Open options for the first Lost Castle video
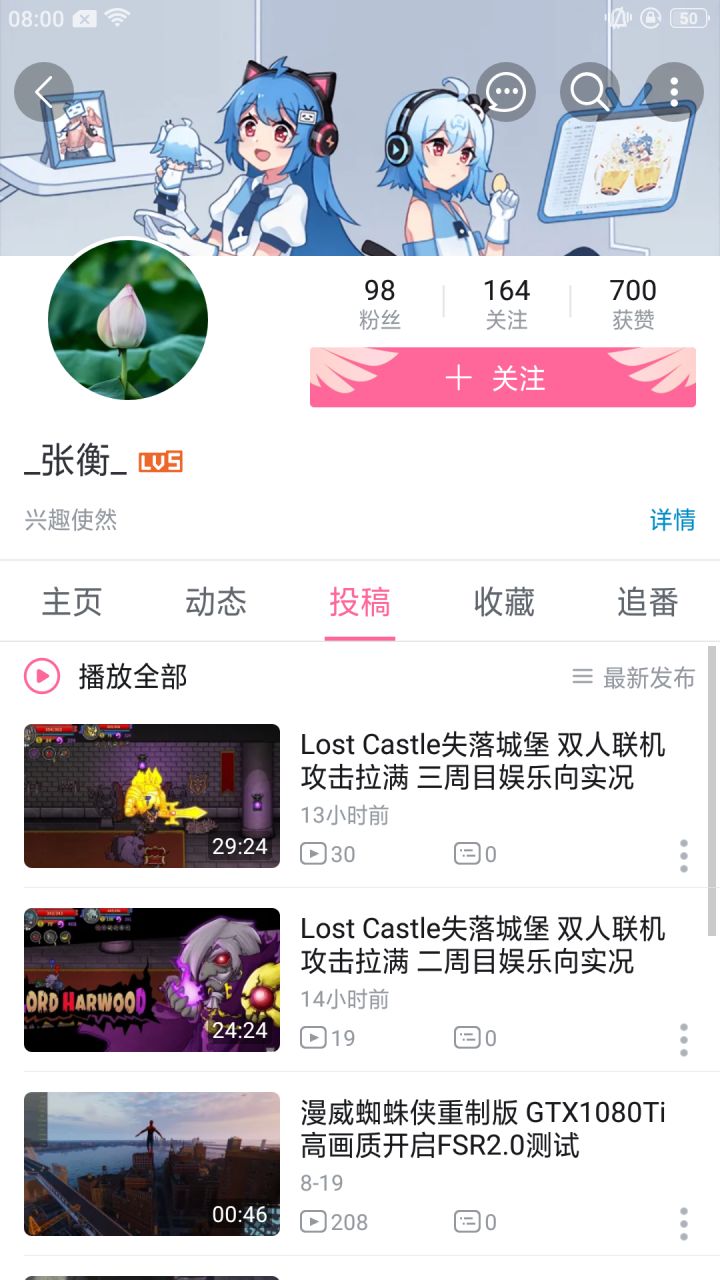This screenshot has height=1280, width=720. pyautogui.click(x=683, y=856)
